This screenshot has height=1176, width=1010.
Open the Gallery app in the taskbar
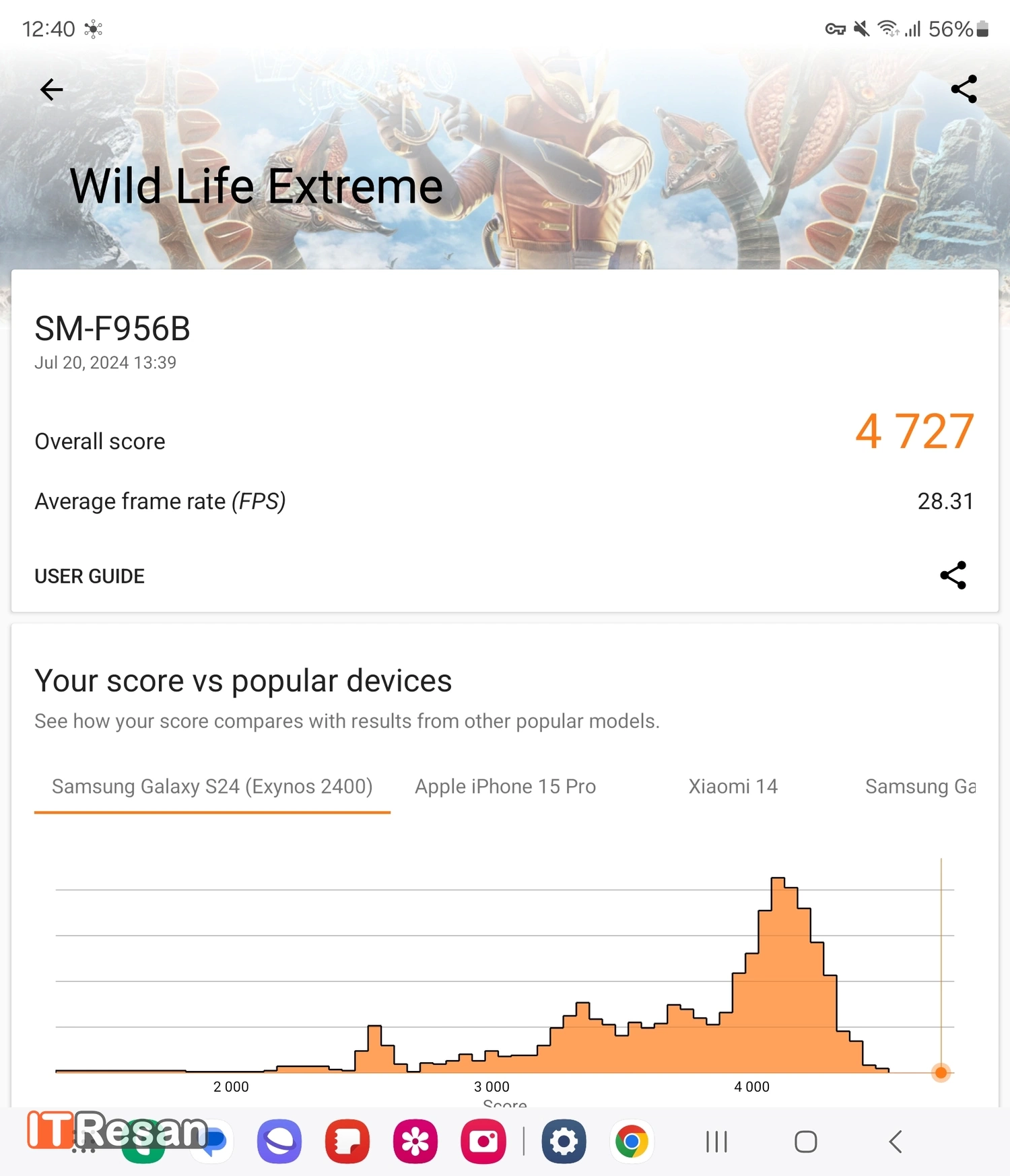415,1142
